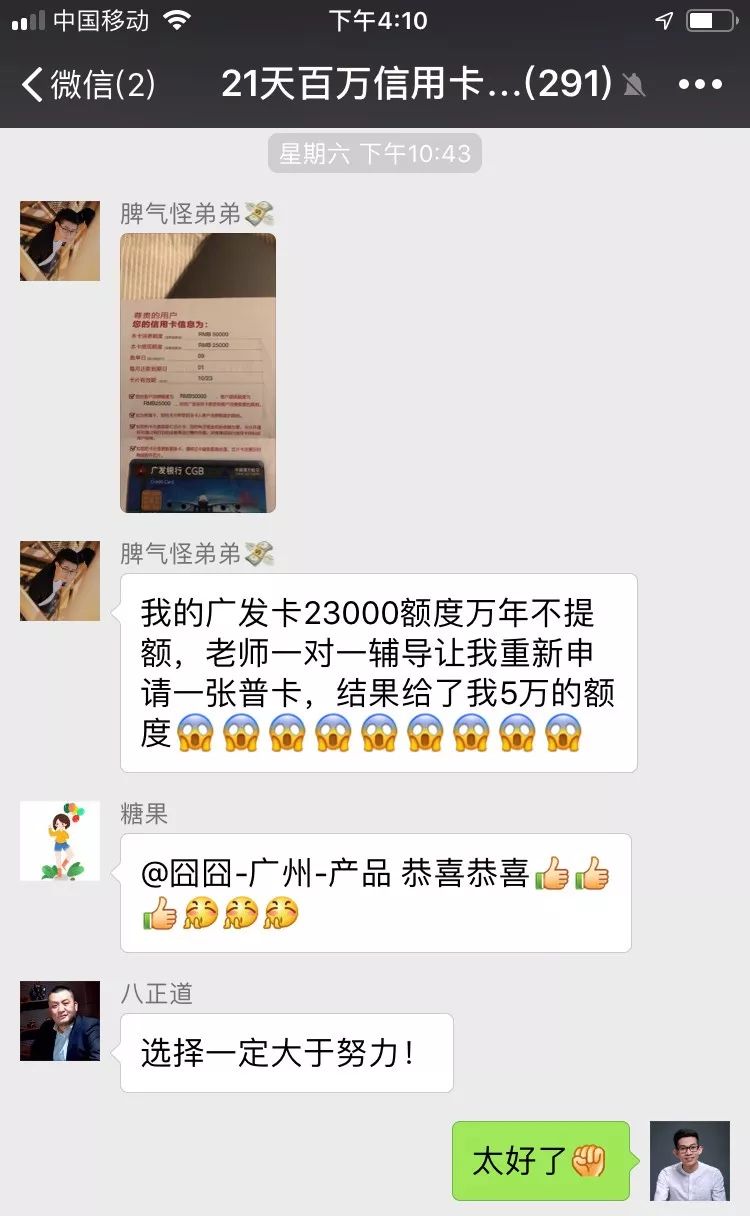Open the group chat overflow menu

coord(699,85)
